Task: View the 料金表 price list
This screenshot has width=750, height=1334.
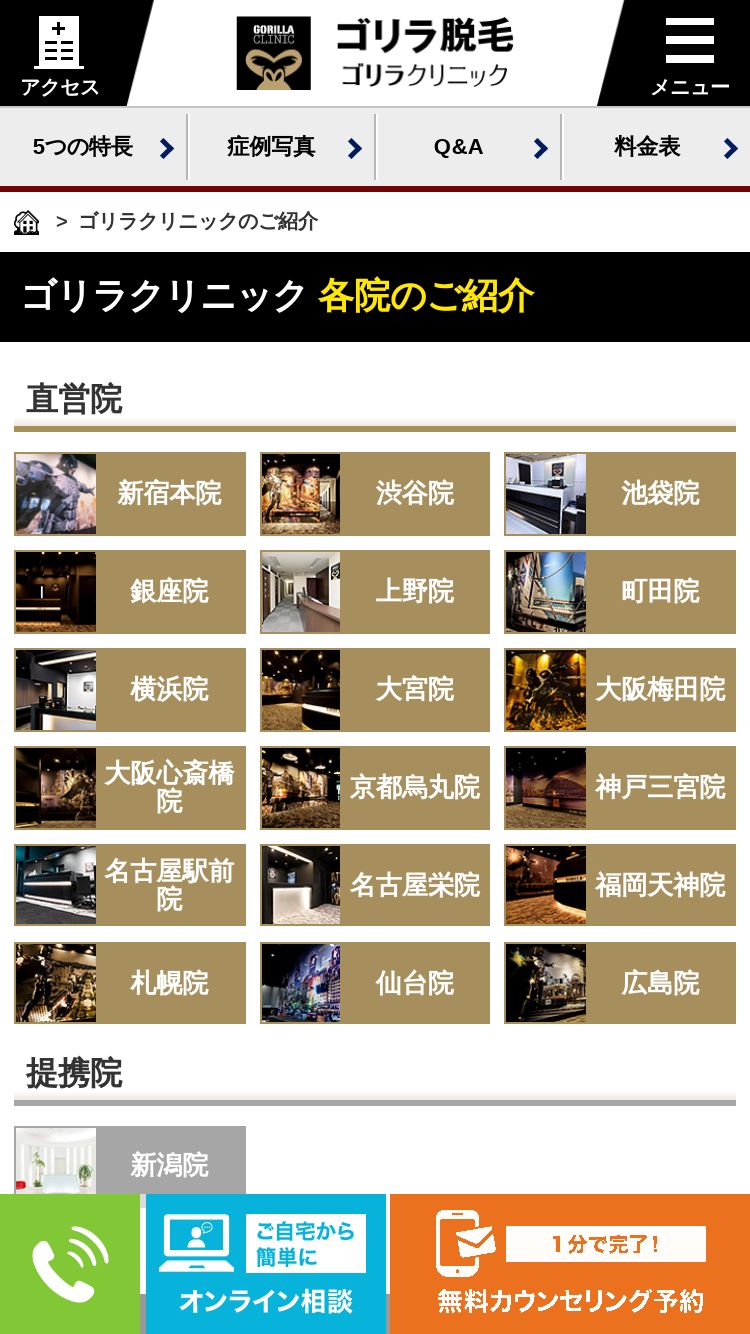Action: pos(657,147)
